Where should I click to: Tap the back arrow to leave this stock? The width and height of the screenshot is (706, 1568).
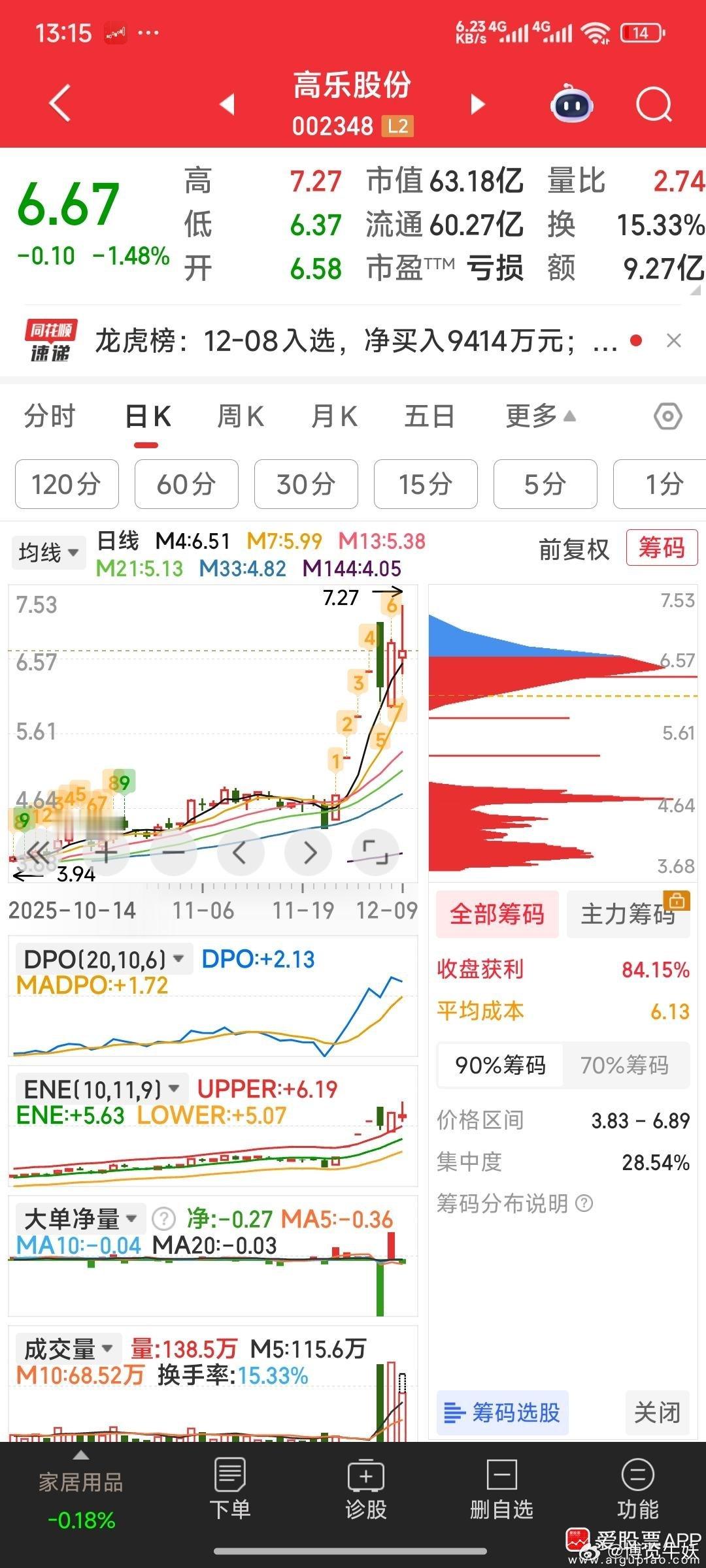58,103
